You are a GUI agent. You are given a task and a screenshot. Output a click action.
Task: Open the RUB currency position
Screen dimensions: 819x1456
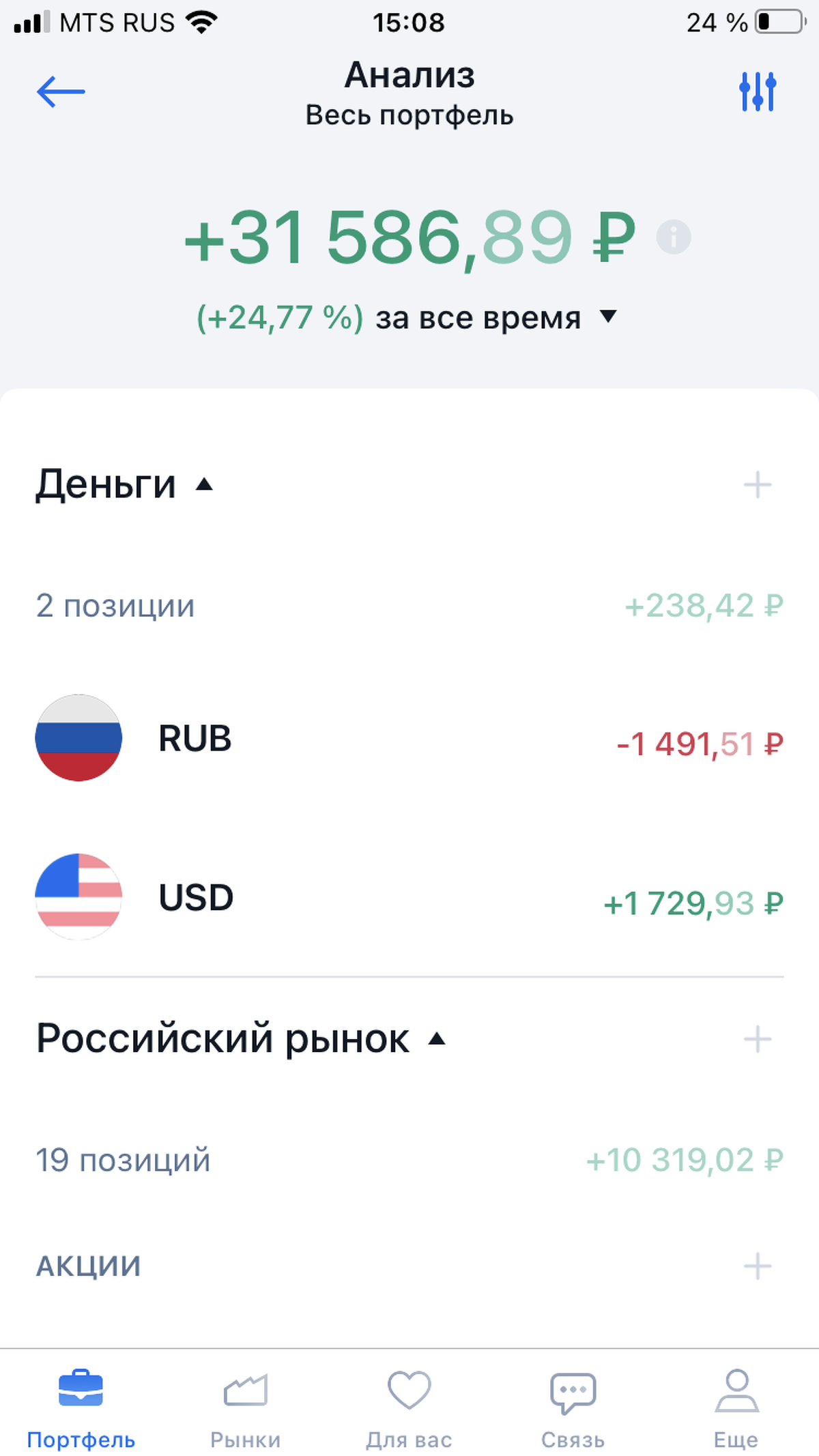pos(409,739)
